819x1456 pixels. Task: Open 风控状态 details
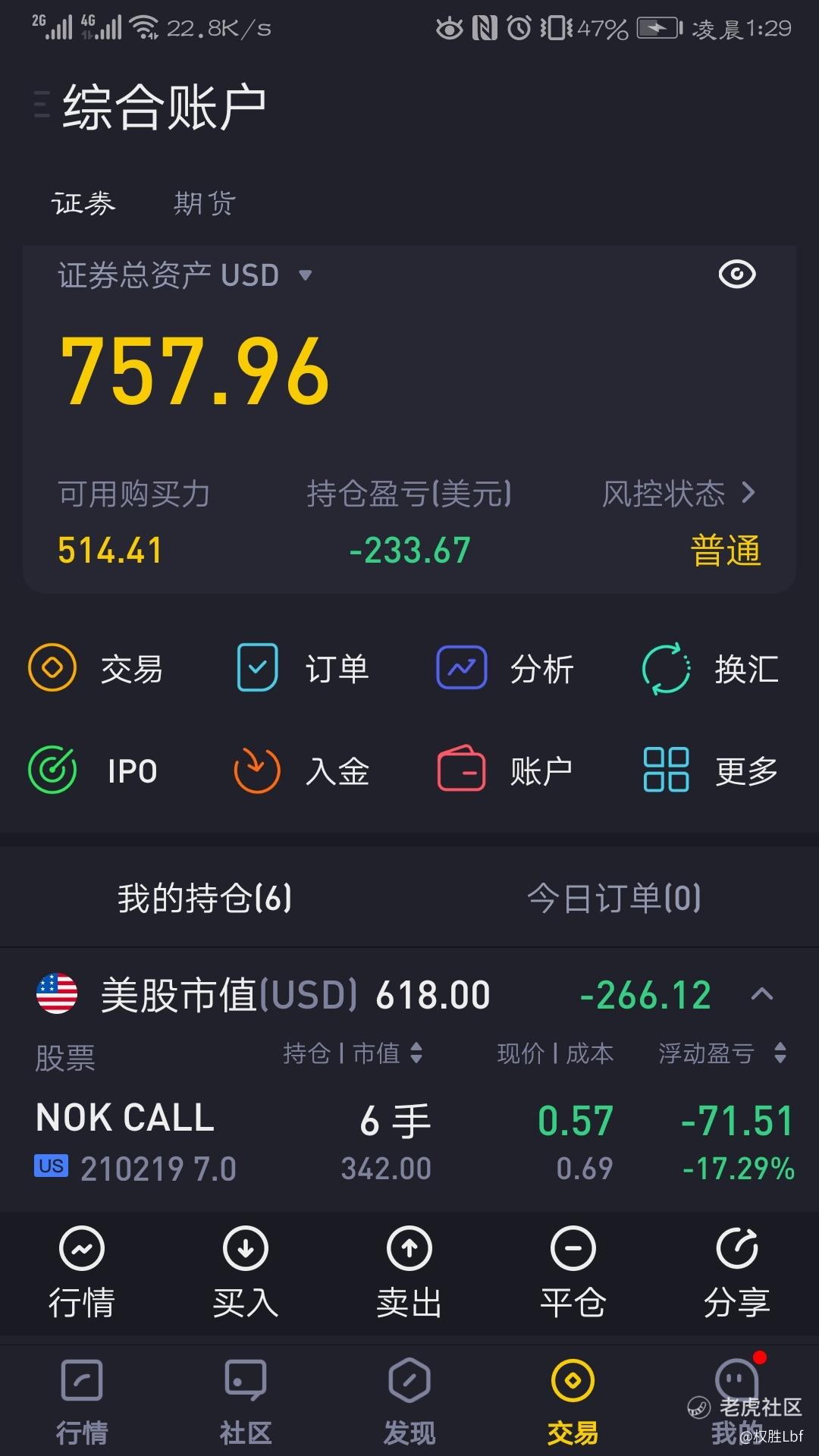point(679,494)
